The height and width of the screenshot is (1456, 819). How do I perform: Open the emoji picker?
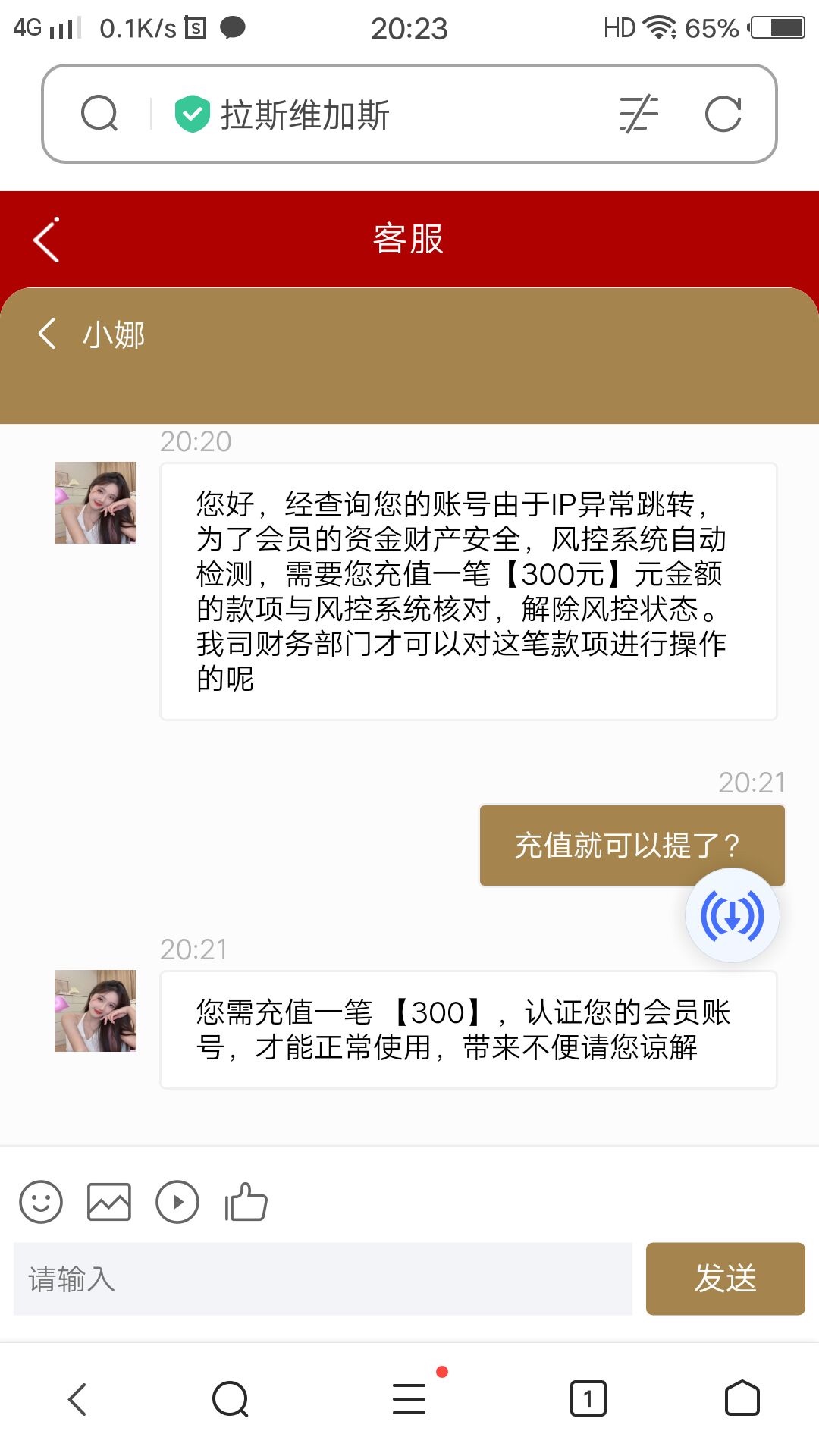pos(40,1201)
